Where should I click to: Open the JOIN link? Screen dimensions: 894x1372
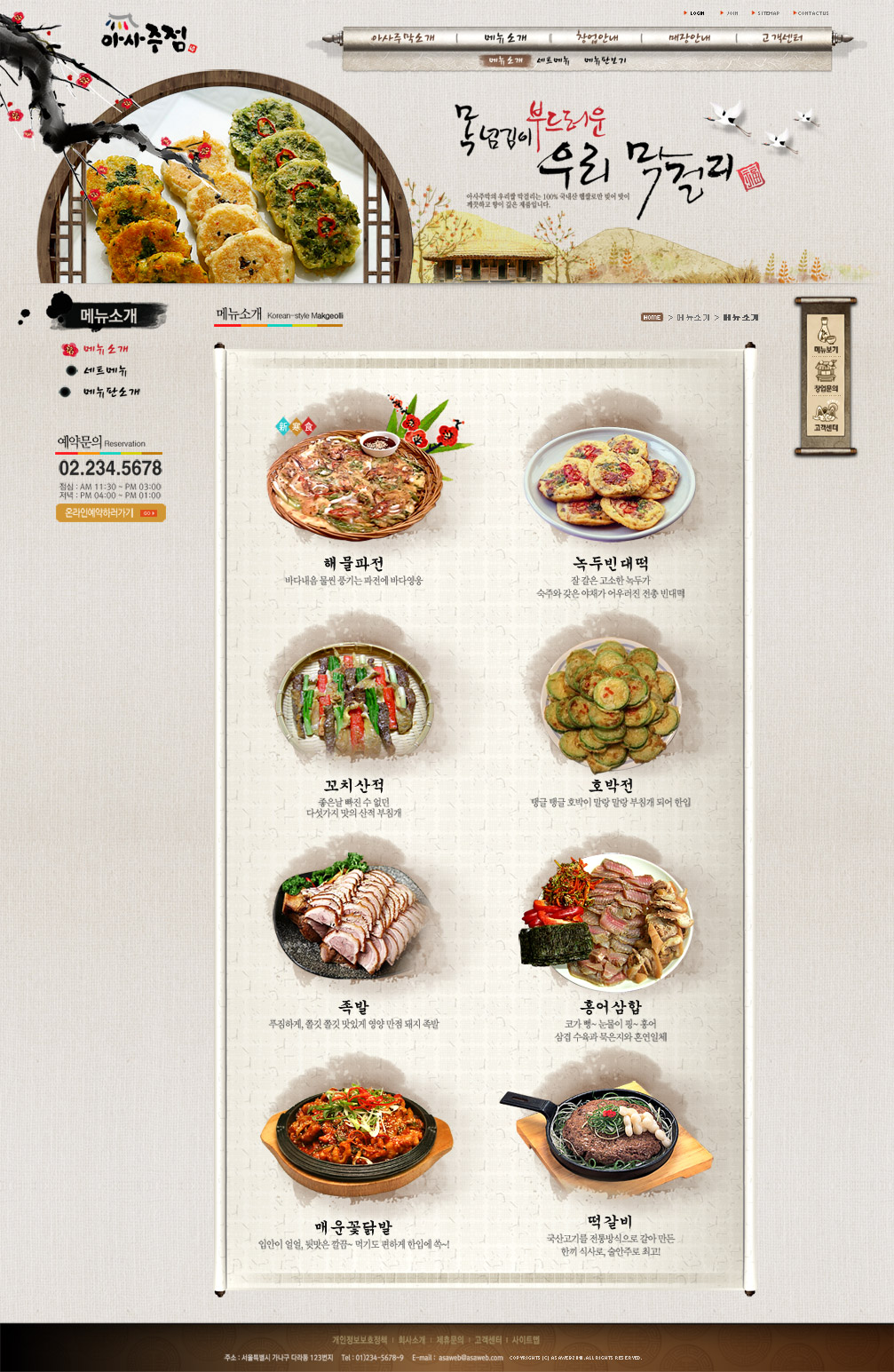click(731, 13)
